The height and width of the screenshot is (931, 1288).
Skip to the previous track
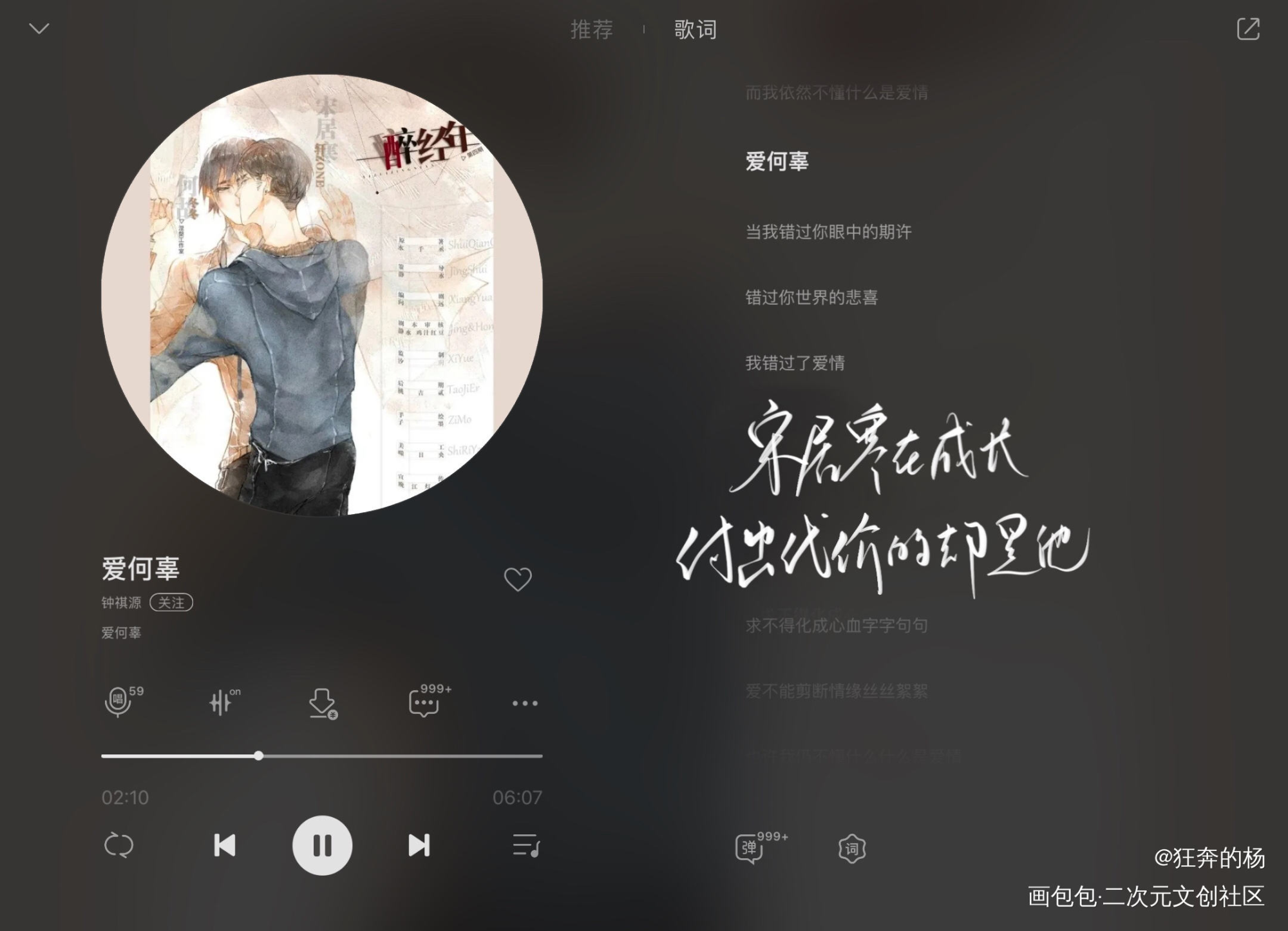[224, 845]
